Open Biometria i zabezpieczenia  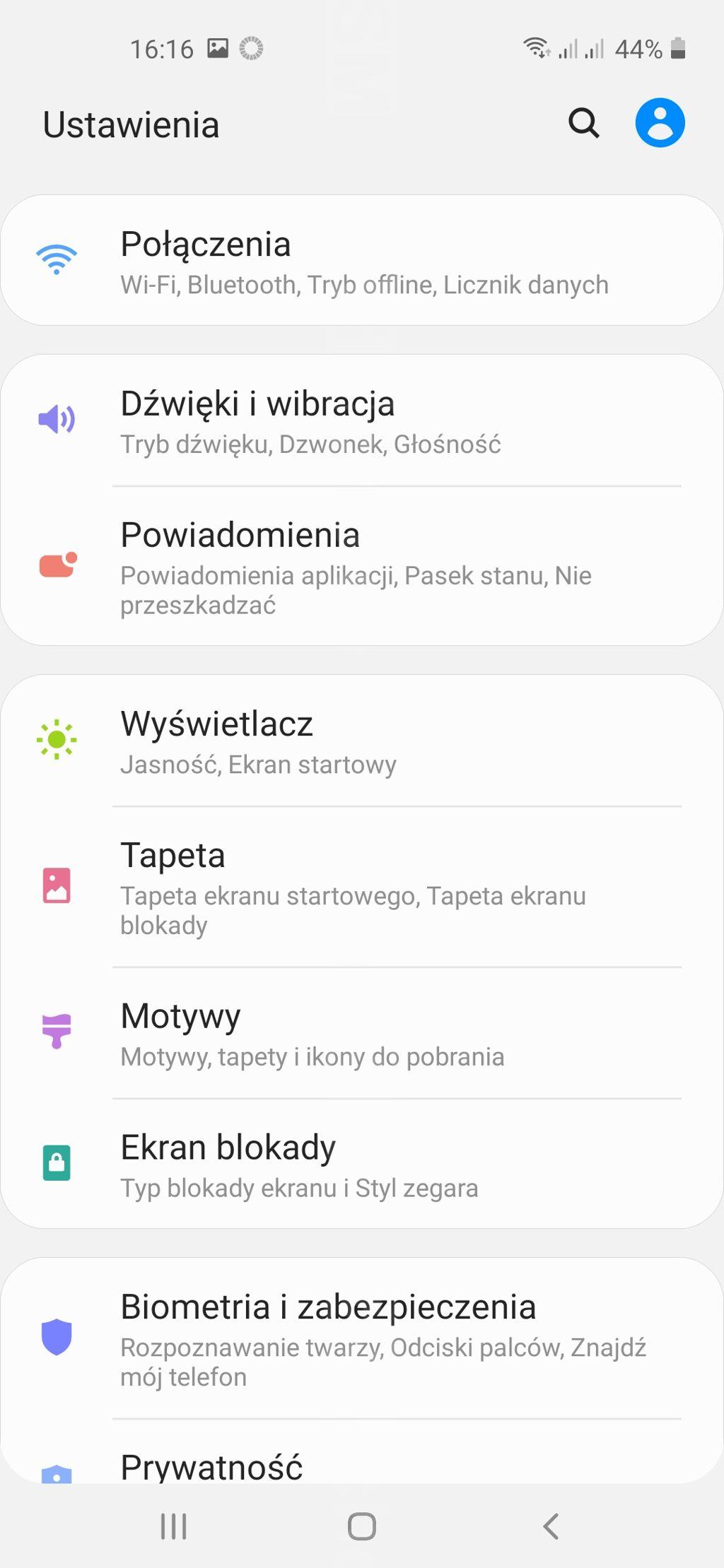[362, 1338]
